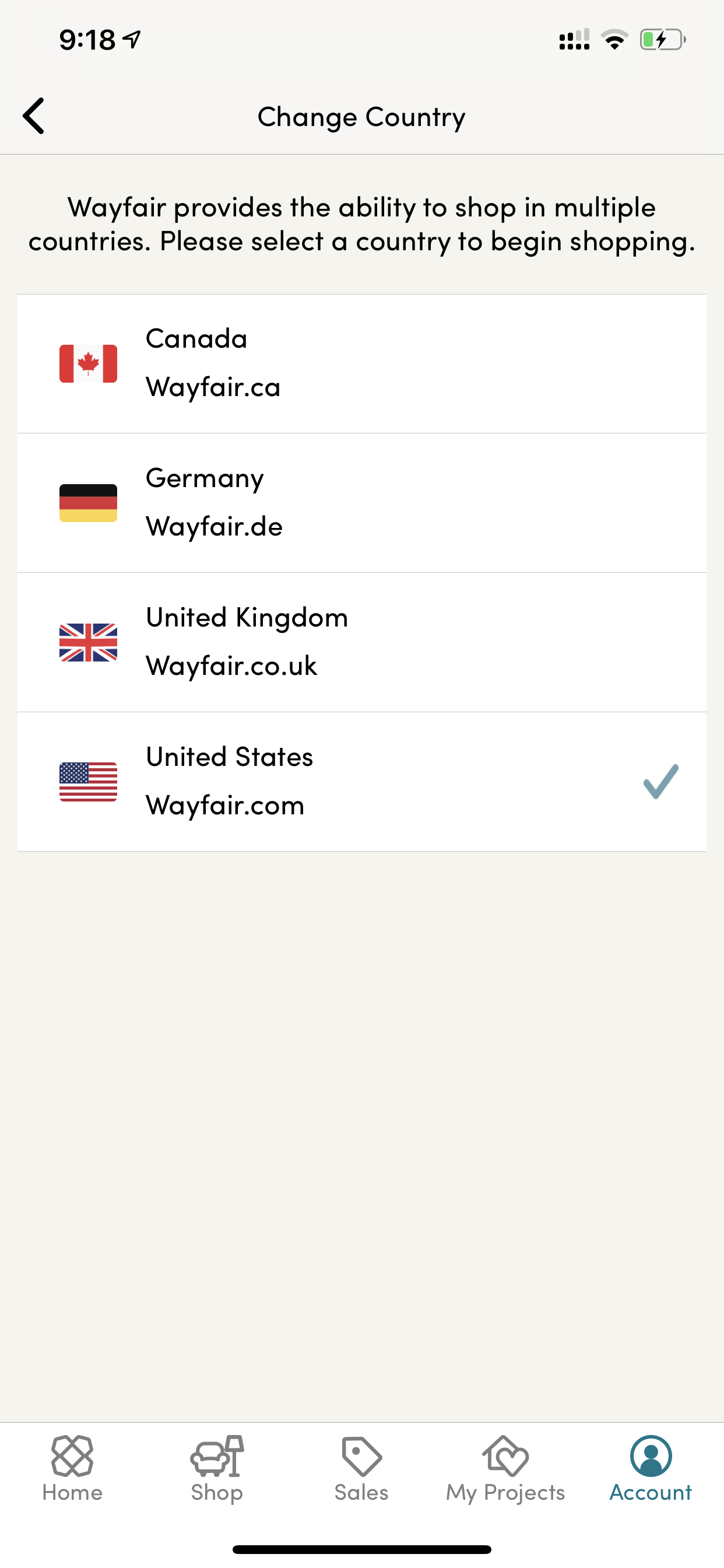Select United States Wayfair.com

[x=362, y=782]
